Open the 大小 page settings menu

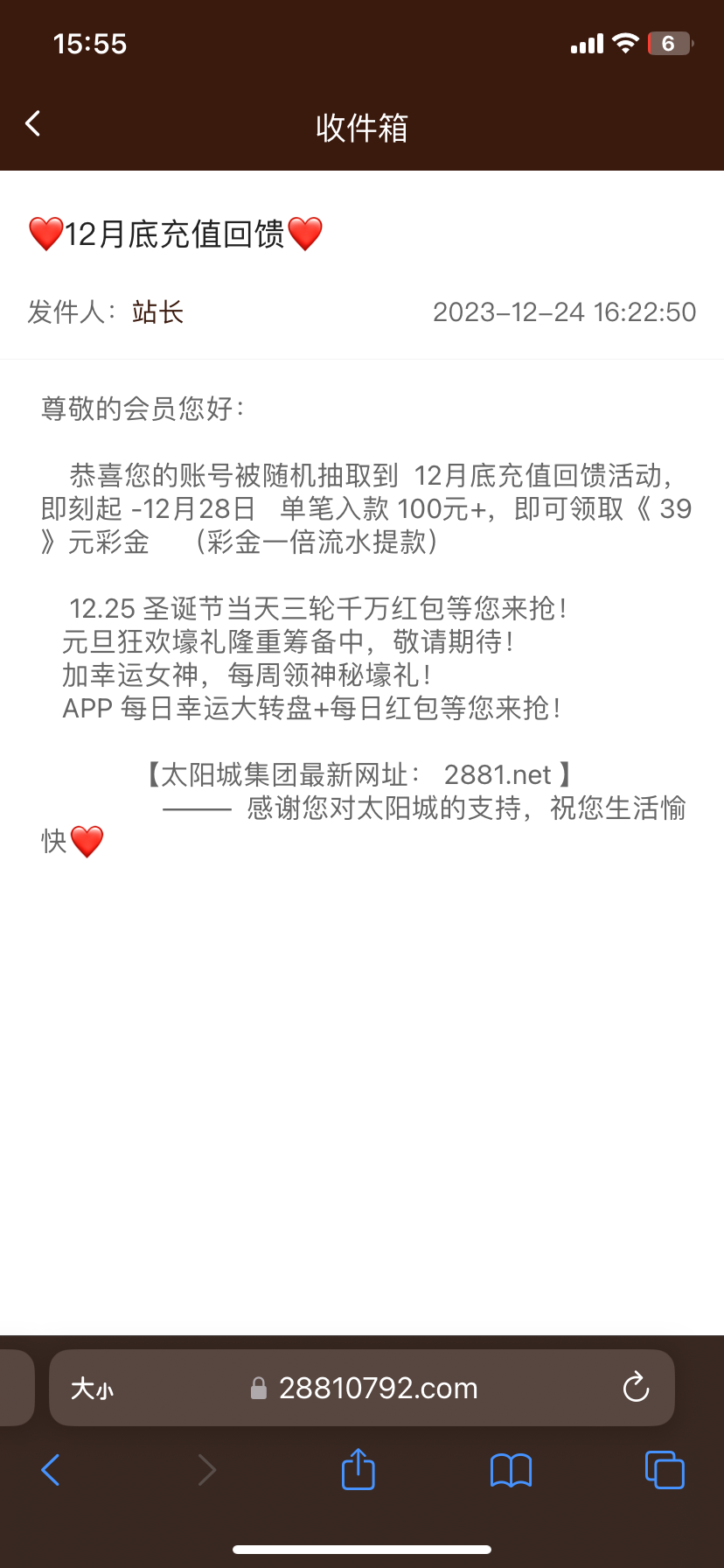point(92,1388)
